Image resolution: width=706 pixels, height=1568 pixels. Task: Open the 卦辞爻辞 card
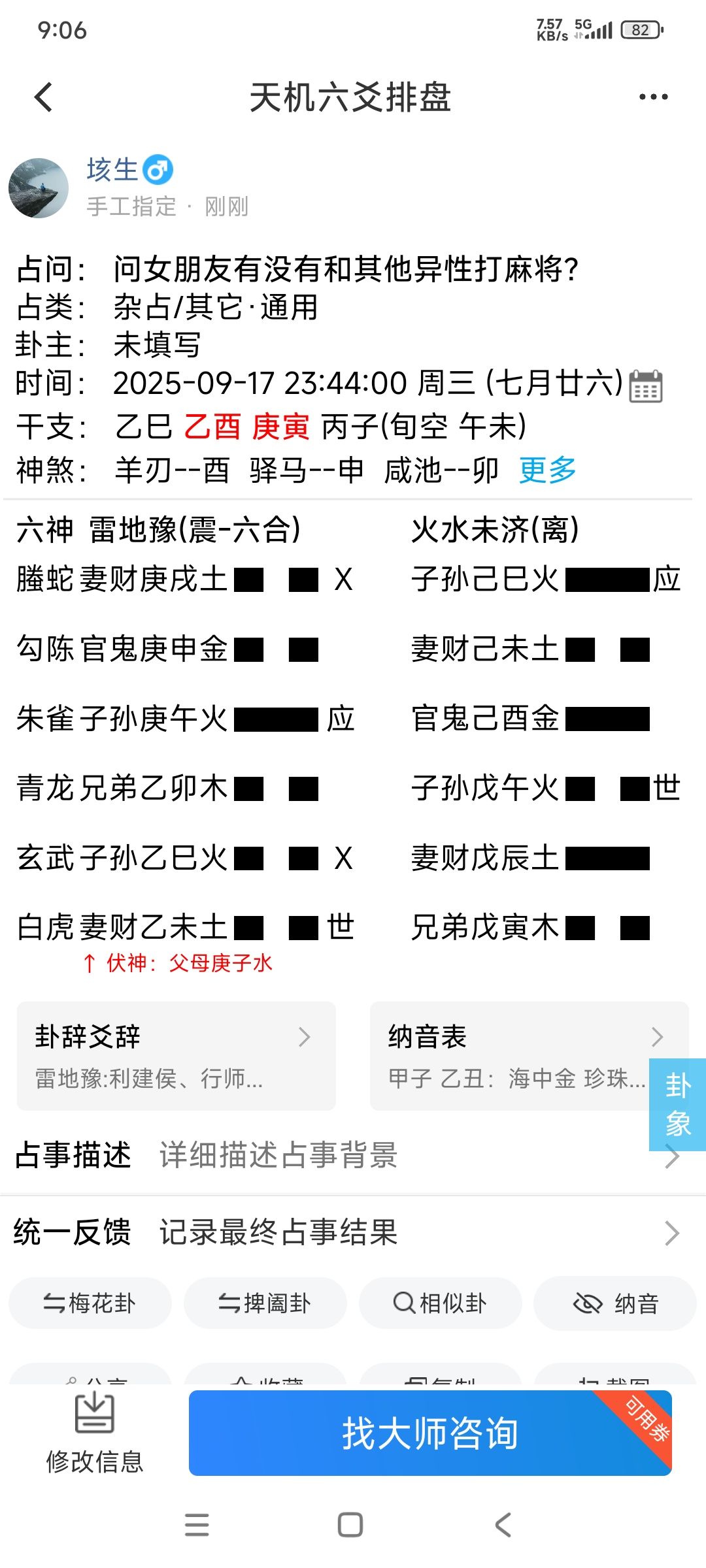click(x=176, y=1055)
